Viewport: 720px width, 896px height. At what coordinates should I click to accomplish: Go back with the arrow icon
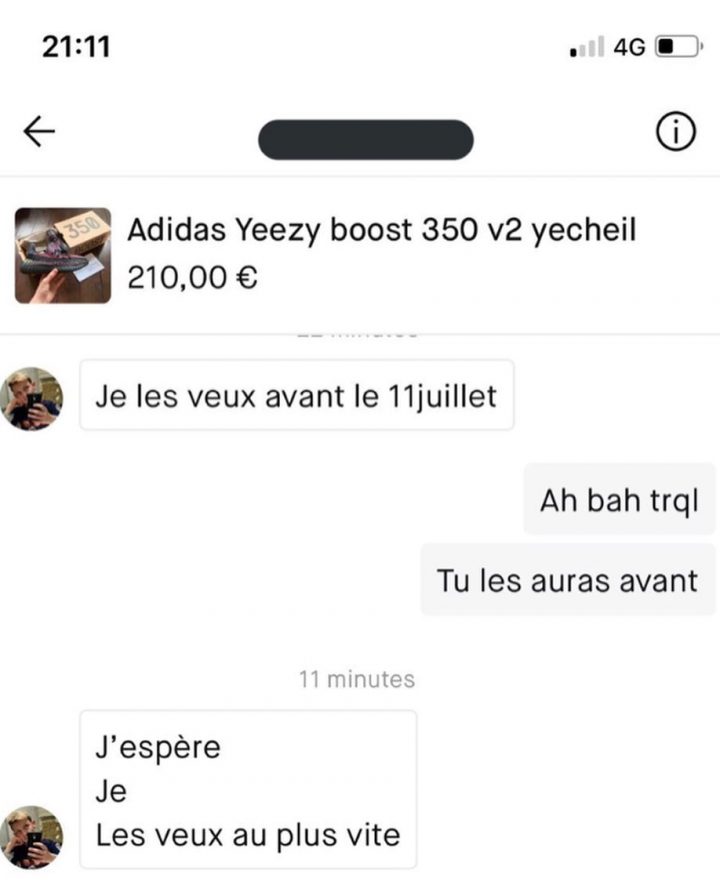pyautogui.click(x=39, y=132)
